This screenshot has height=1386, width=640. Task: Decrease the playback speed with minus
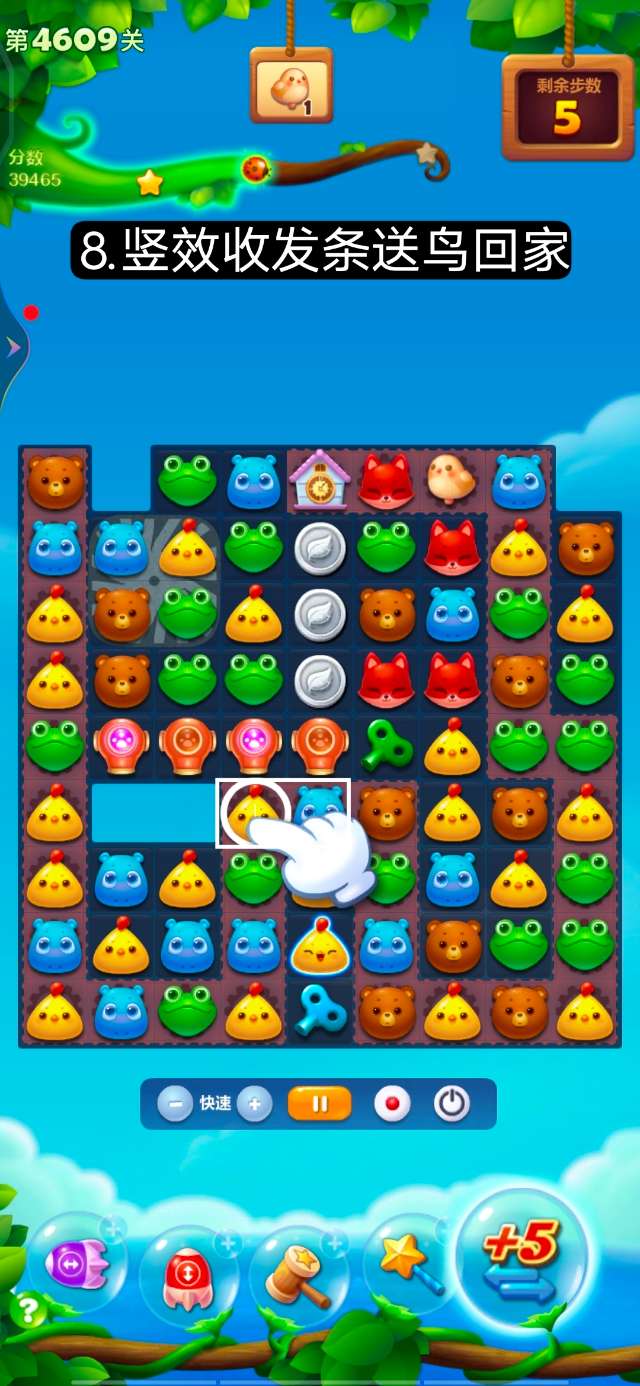(x=175, y=1104)
